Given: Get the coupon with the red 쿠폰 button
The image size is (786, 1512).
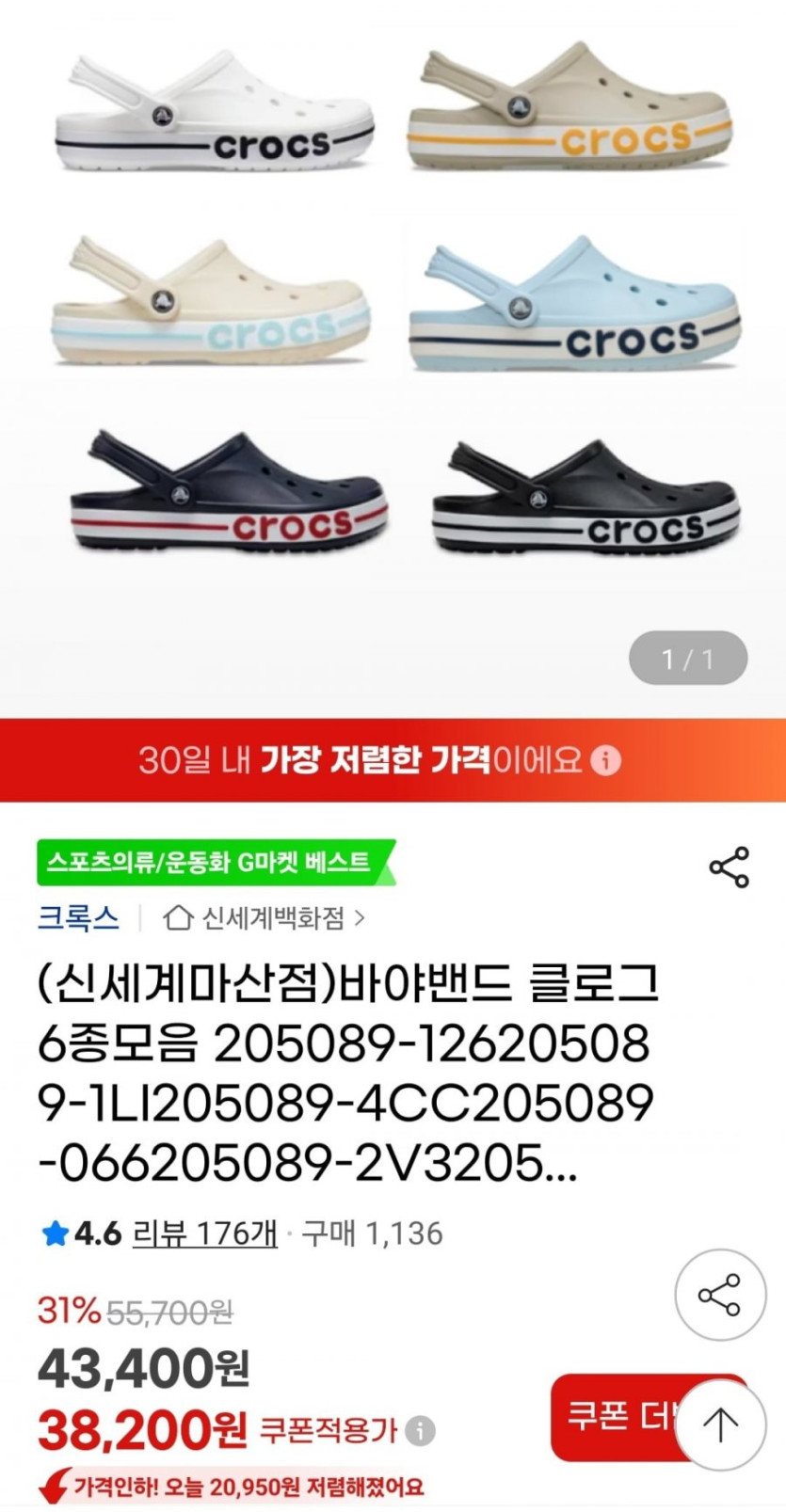Looking at the screenshot, I should (612, 1416).
